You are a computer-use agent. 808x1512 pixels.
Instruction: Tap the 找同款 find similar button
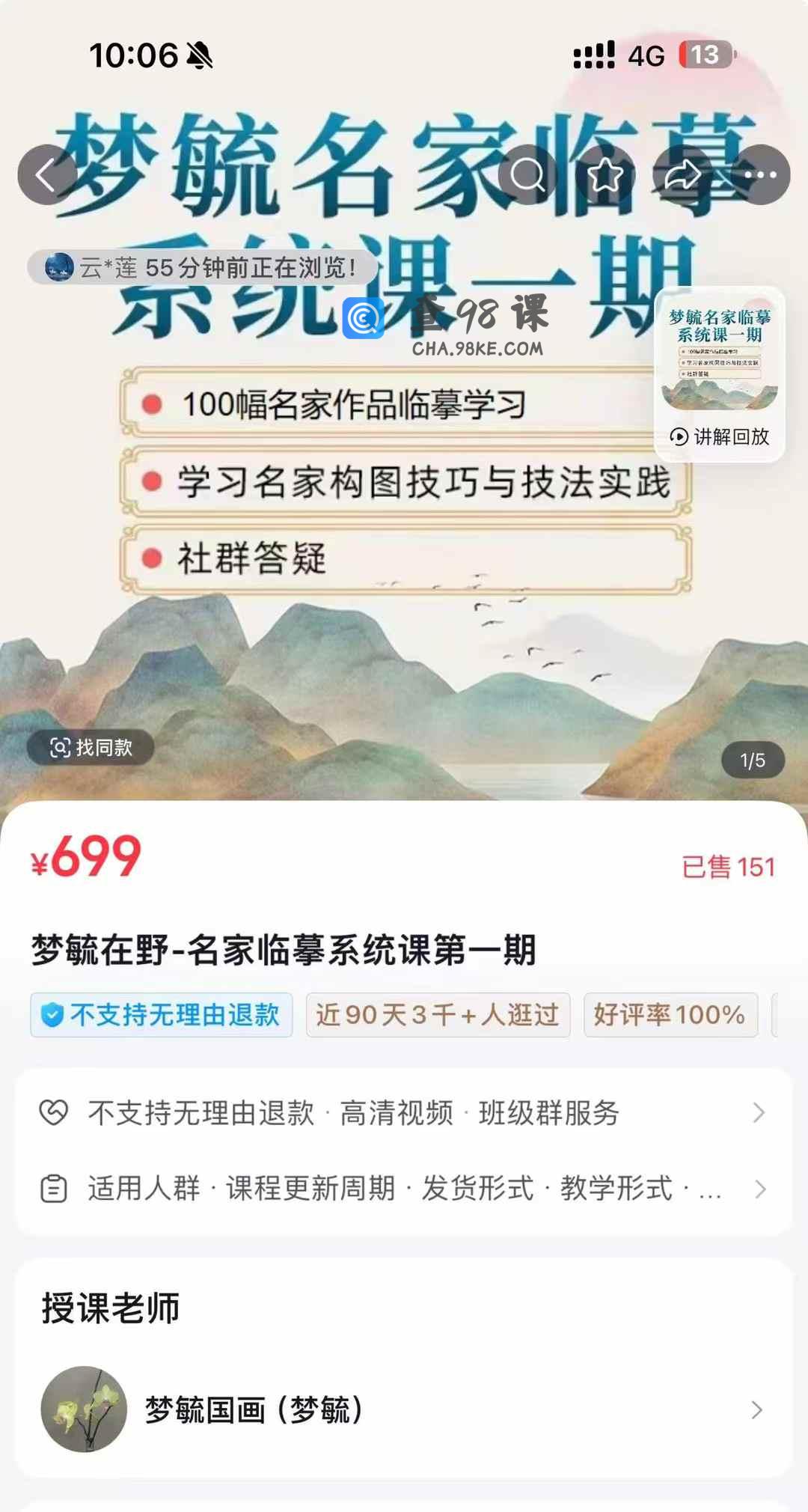91,747
